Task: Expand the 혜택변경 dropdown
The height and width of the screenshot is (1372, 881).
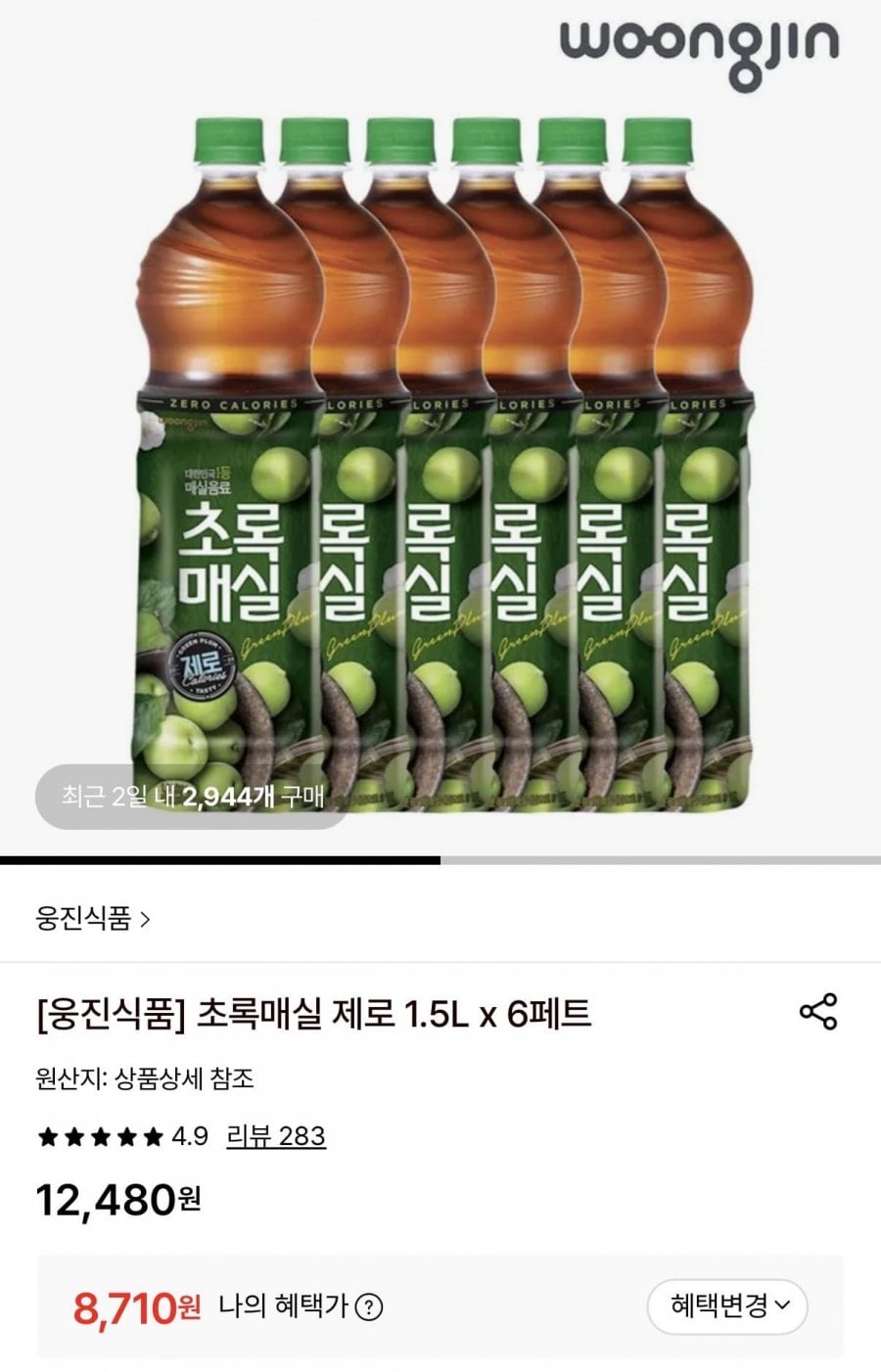Action: tap(727, 1305)
